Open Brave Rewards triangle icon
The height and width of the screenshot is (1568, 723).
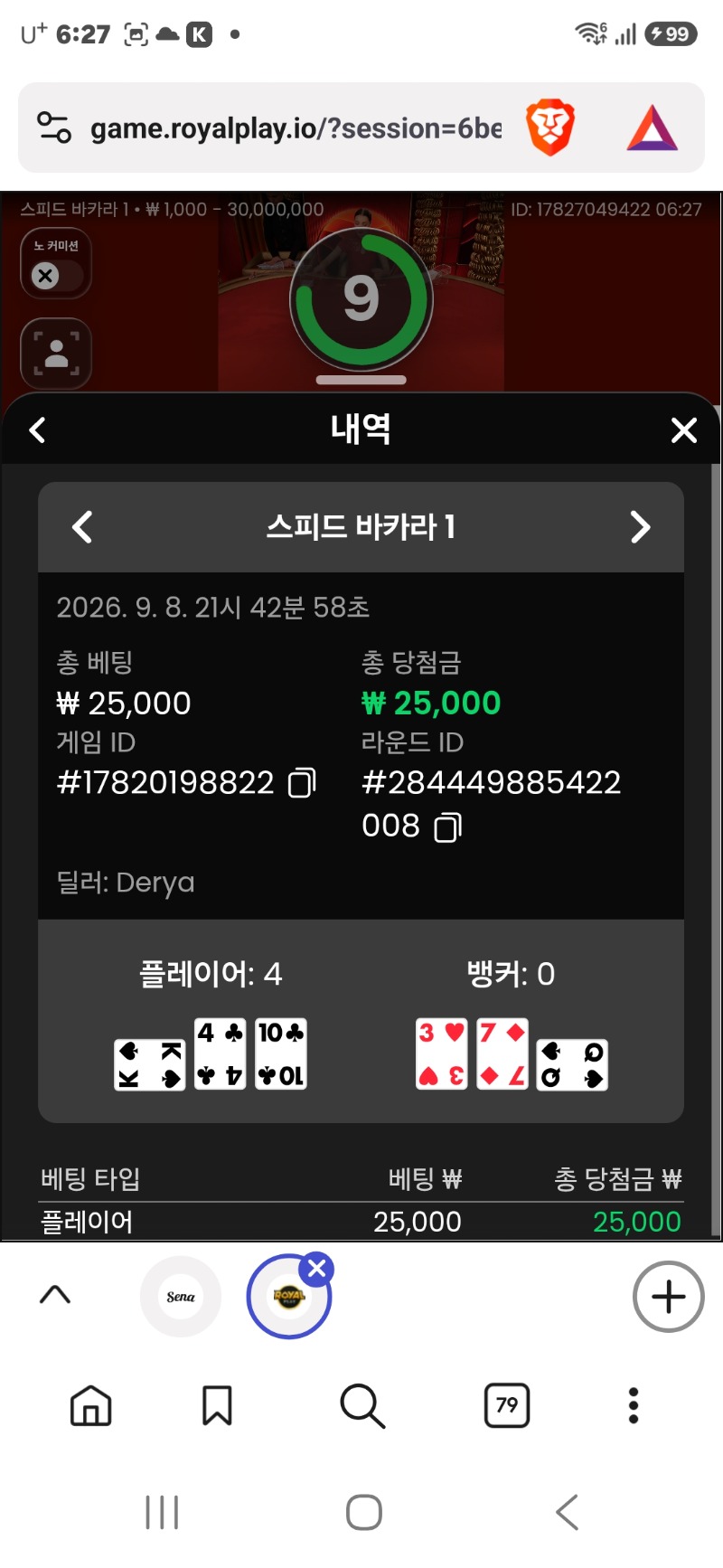click(x=652, y=128)
